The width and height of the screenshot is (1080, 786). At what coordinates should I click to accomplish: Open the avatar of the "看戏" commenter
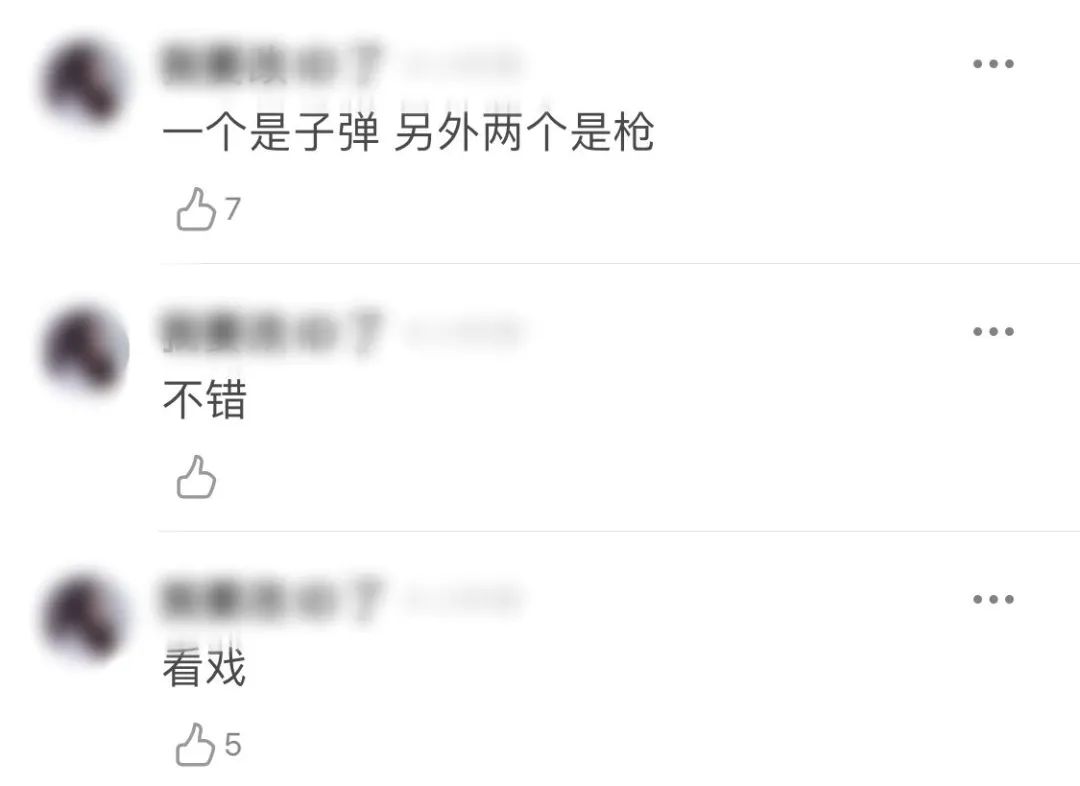tap(85, 615)
